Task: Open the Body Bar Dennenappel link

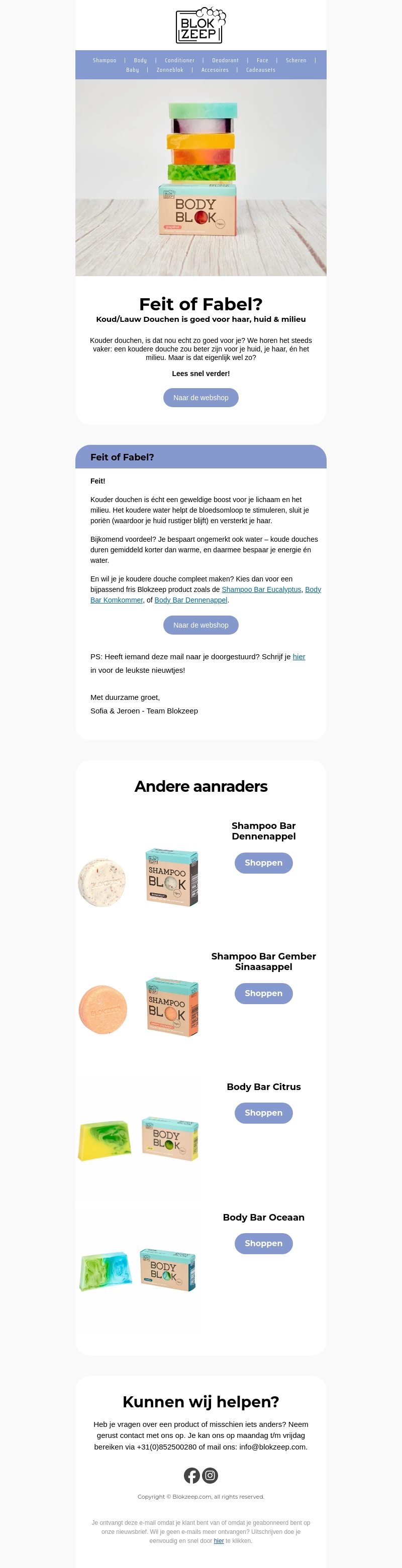Action: coord(190,599)
